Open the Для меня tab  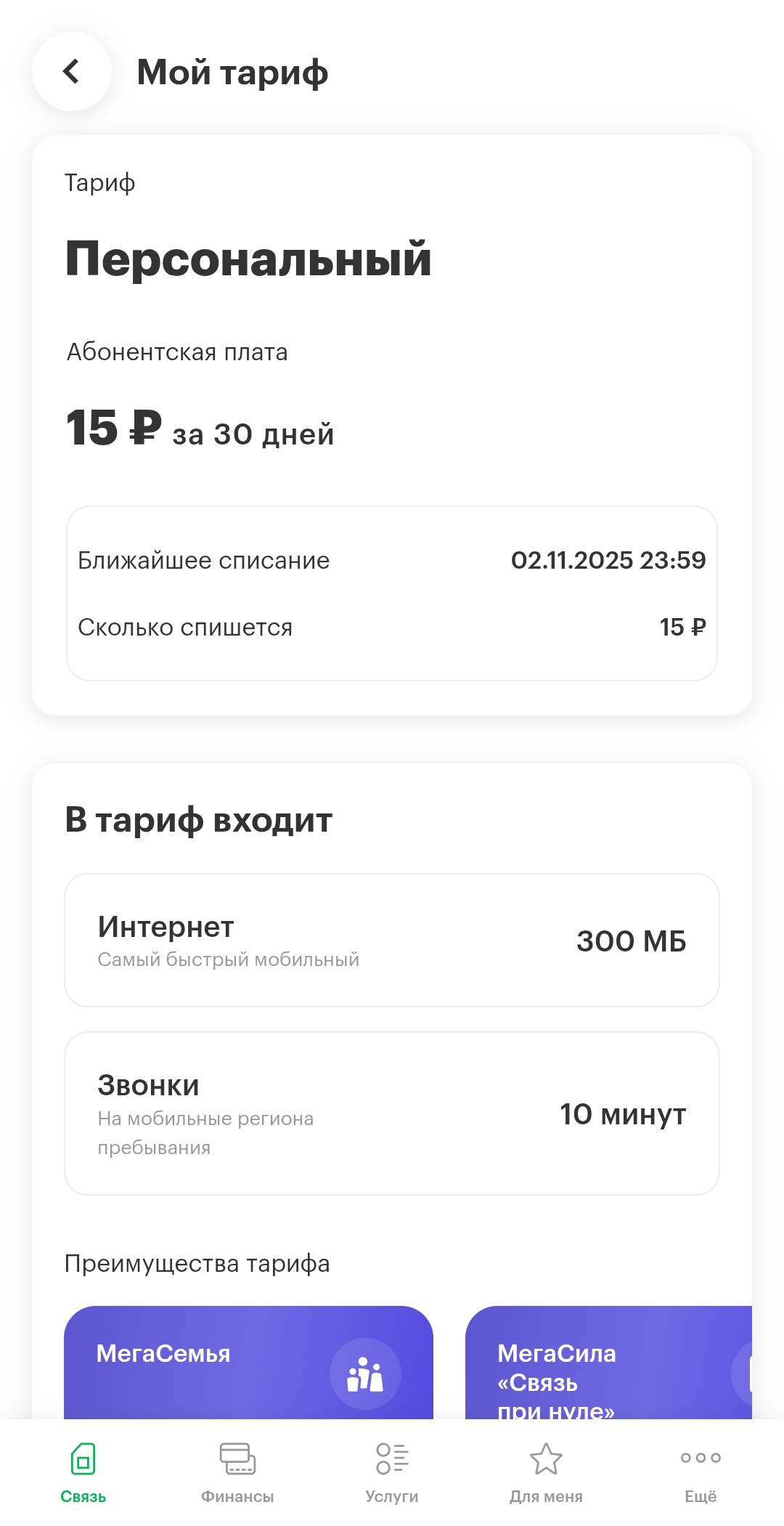(x=546, y=1472)
